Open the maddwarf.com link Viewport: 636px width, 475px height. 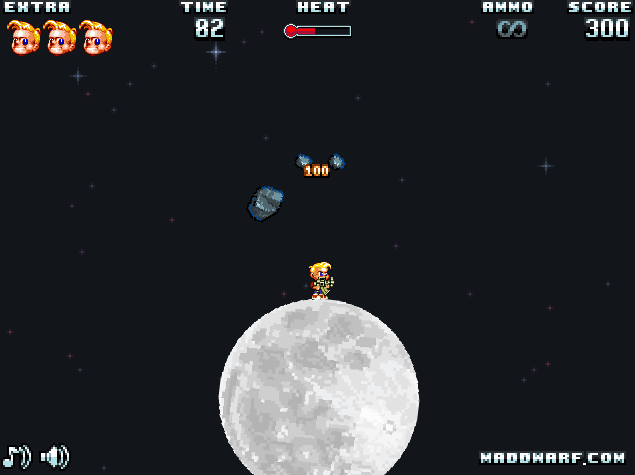(553, 458)
